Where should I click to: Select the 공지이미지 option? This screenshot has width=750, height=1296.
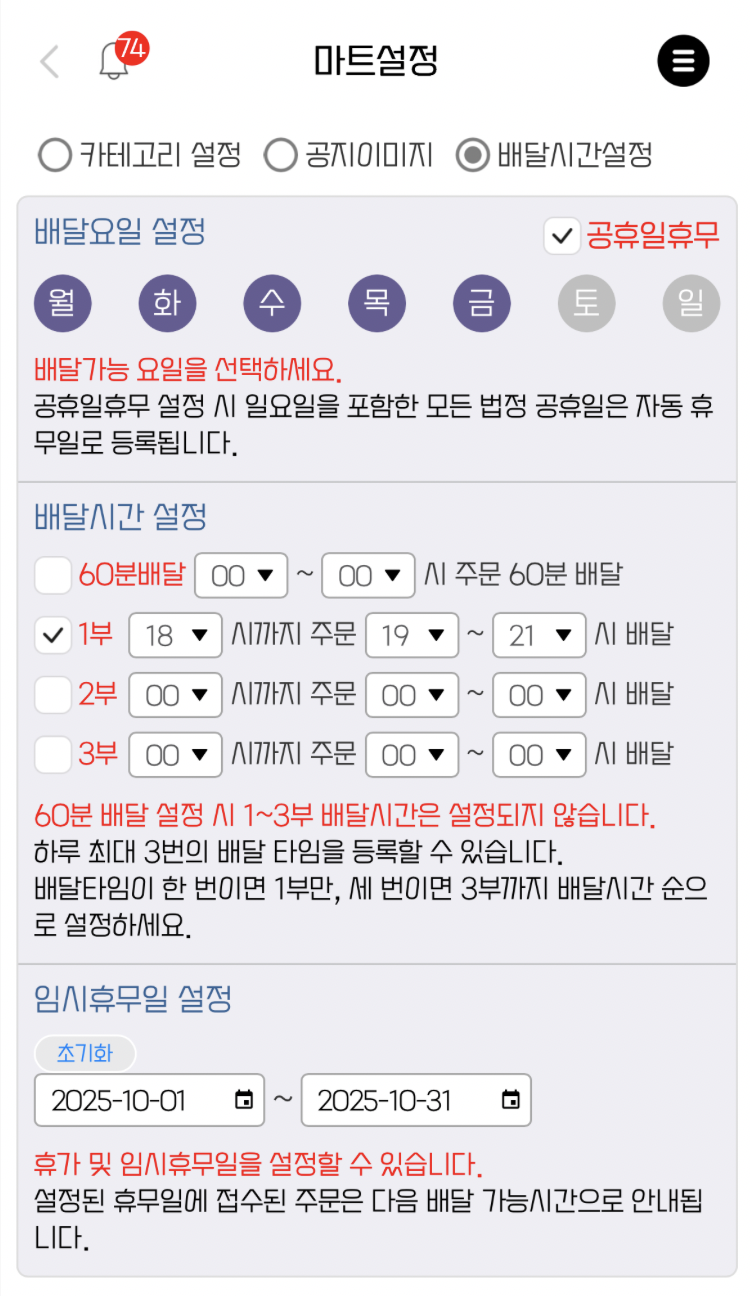click(x=281, y=156)
